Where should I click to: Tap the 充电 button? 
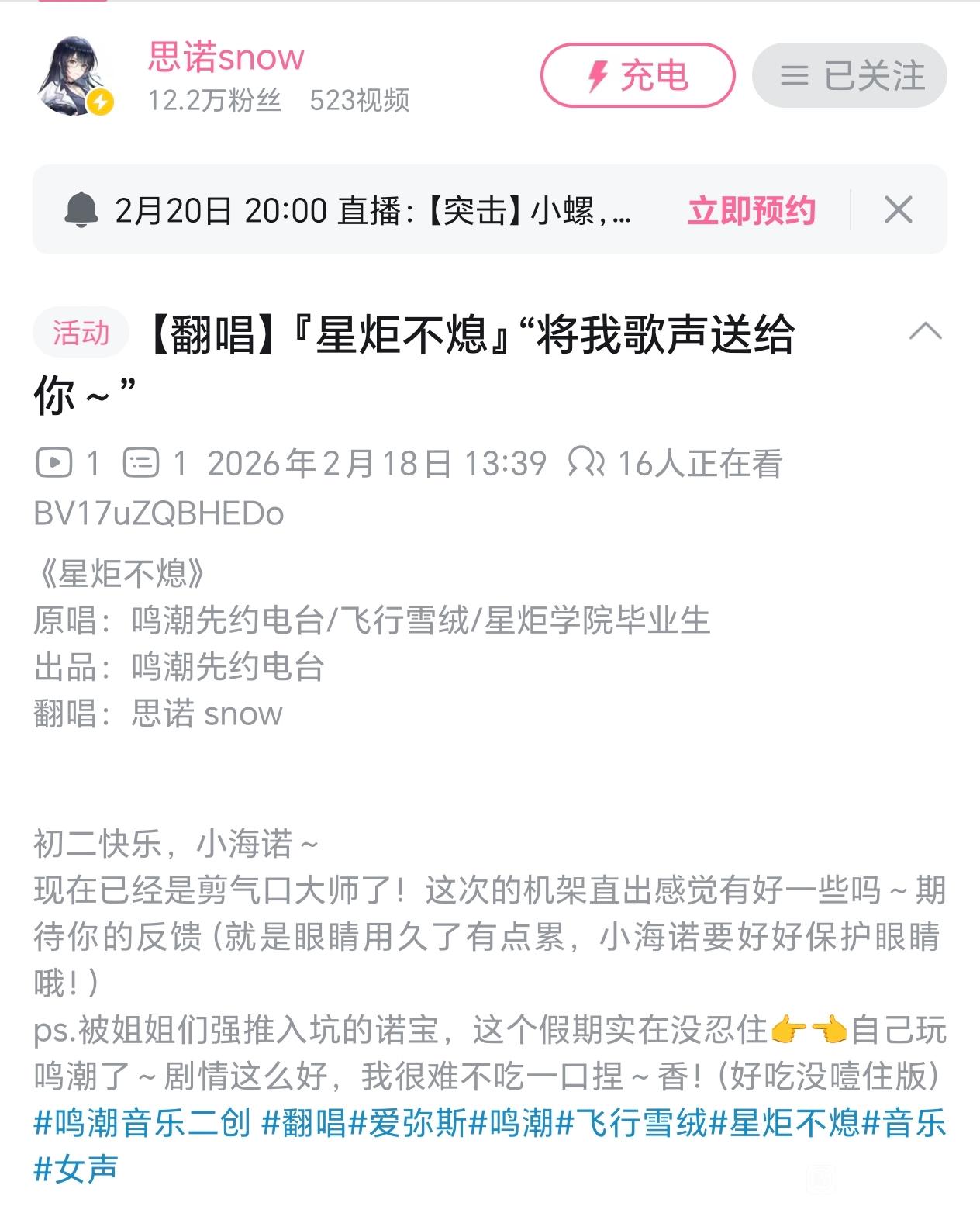tap(637, 76)
